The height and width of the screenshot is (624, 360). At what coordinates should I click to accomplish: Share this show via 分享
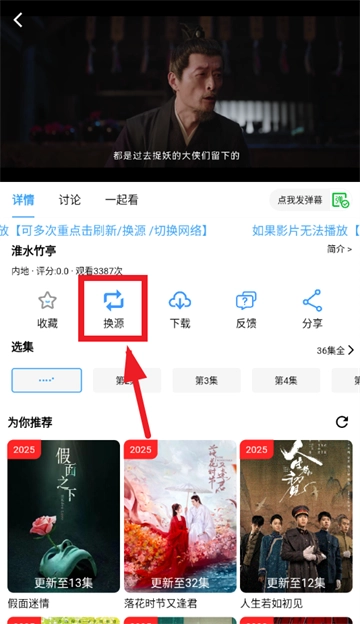pos(312,310)
